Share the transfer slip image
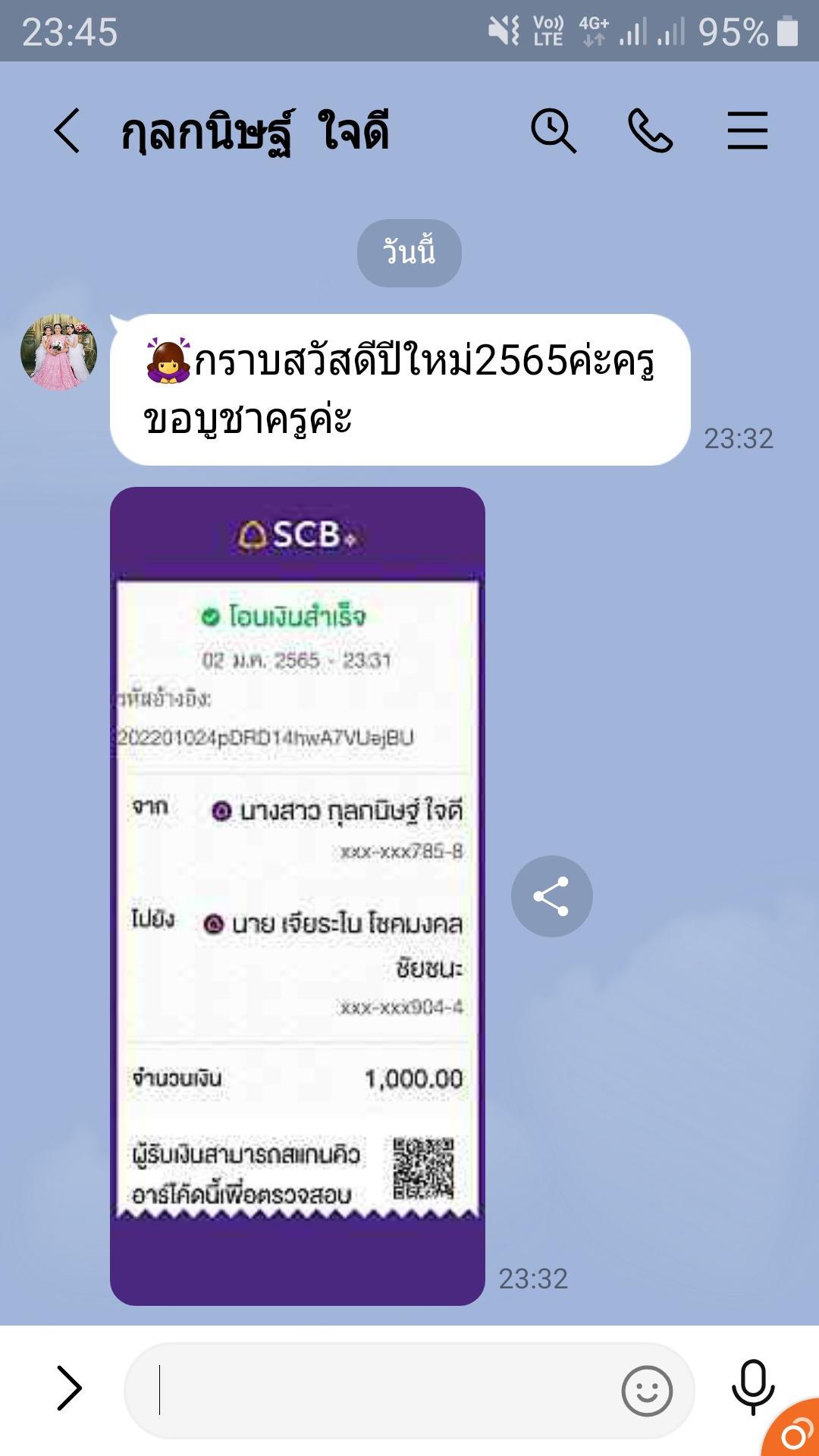The height and width of the screenshot is (1456, 819). [x=551, y=896]
